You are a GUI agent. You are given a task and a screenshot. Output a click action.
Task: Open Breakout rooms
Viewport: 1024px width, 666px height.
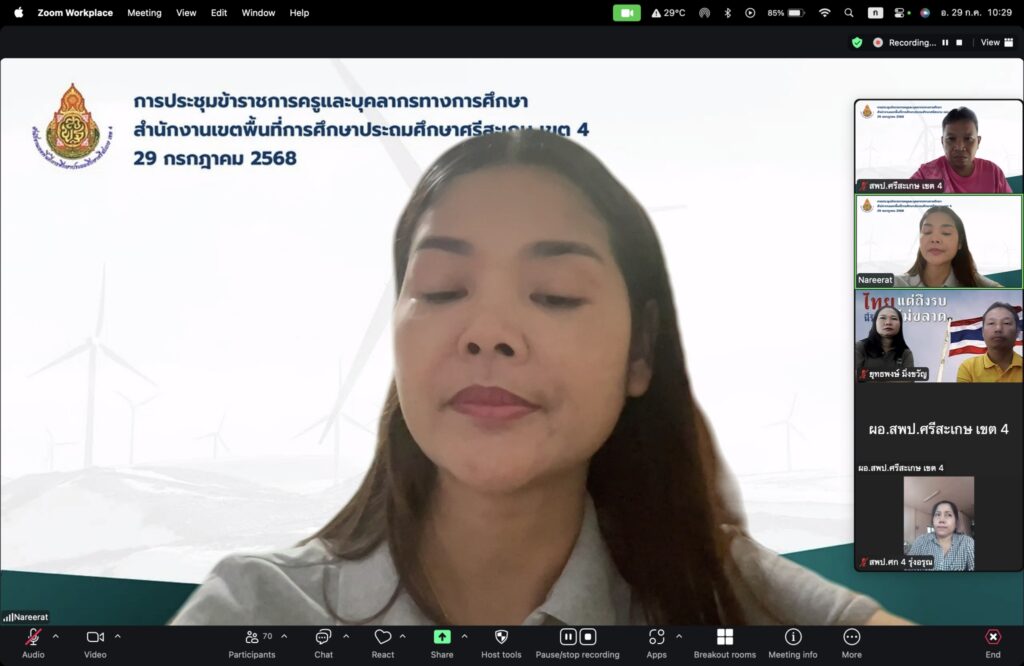click(725, 638)
